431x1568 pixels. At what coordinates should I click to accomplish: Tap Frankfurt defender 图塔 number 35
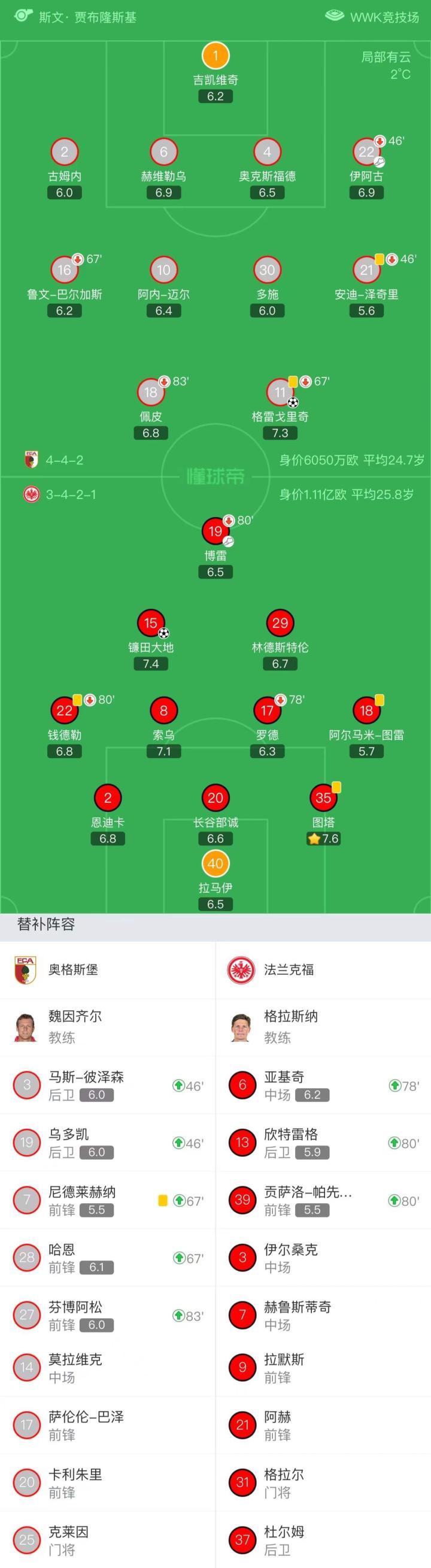point(323,798)
